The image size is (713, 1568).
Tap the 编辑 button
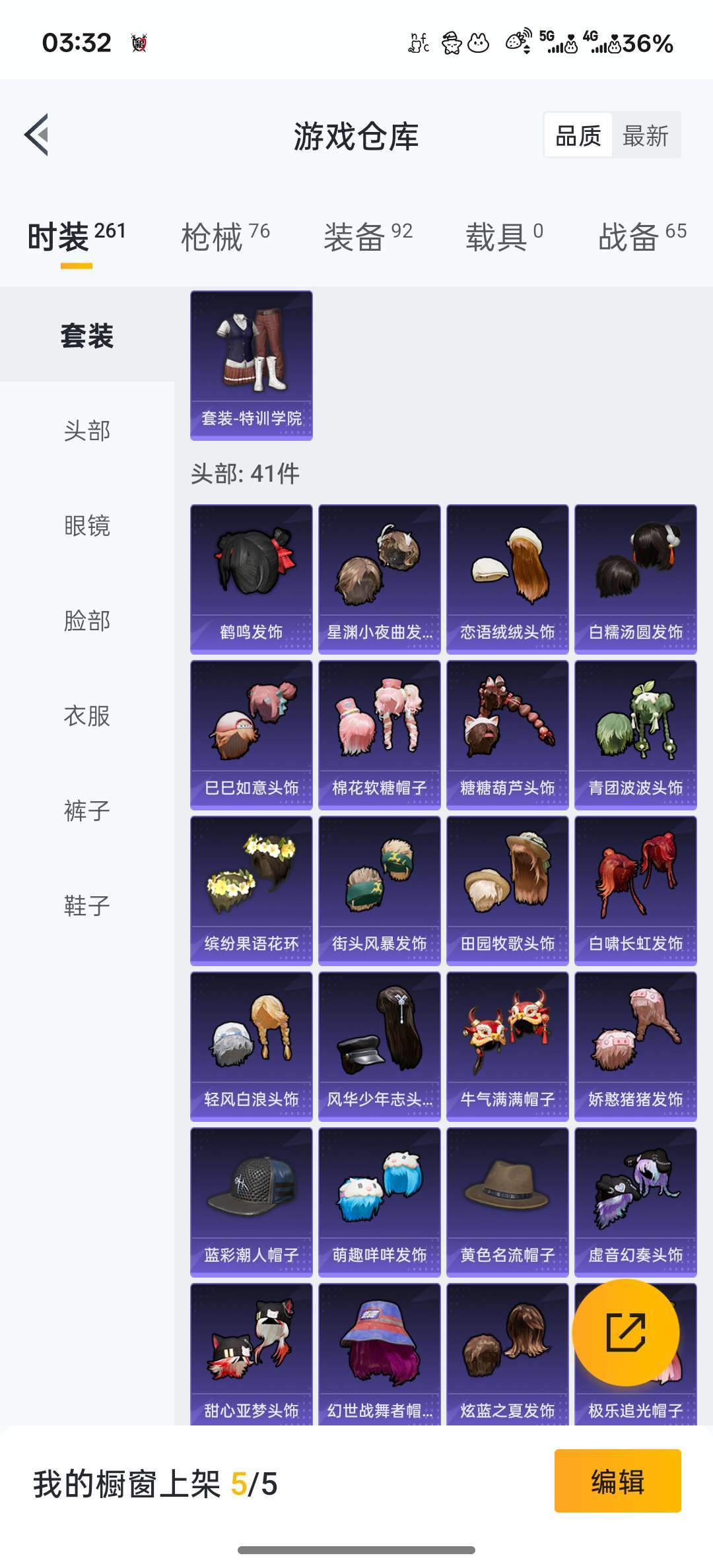click(618, 1481)
